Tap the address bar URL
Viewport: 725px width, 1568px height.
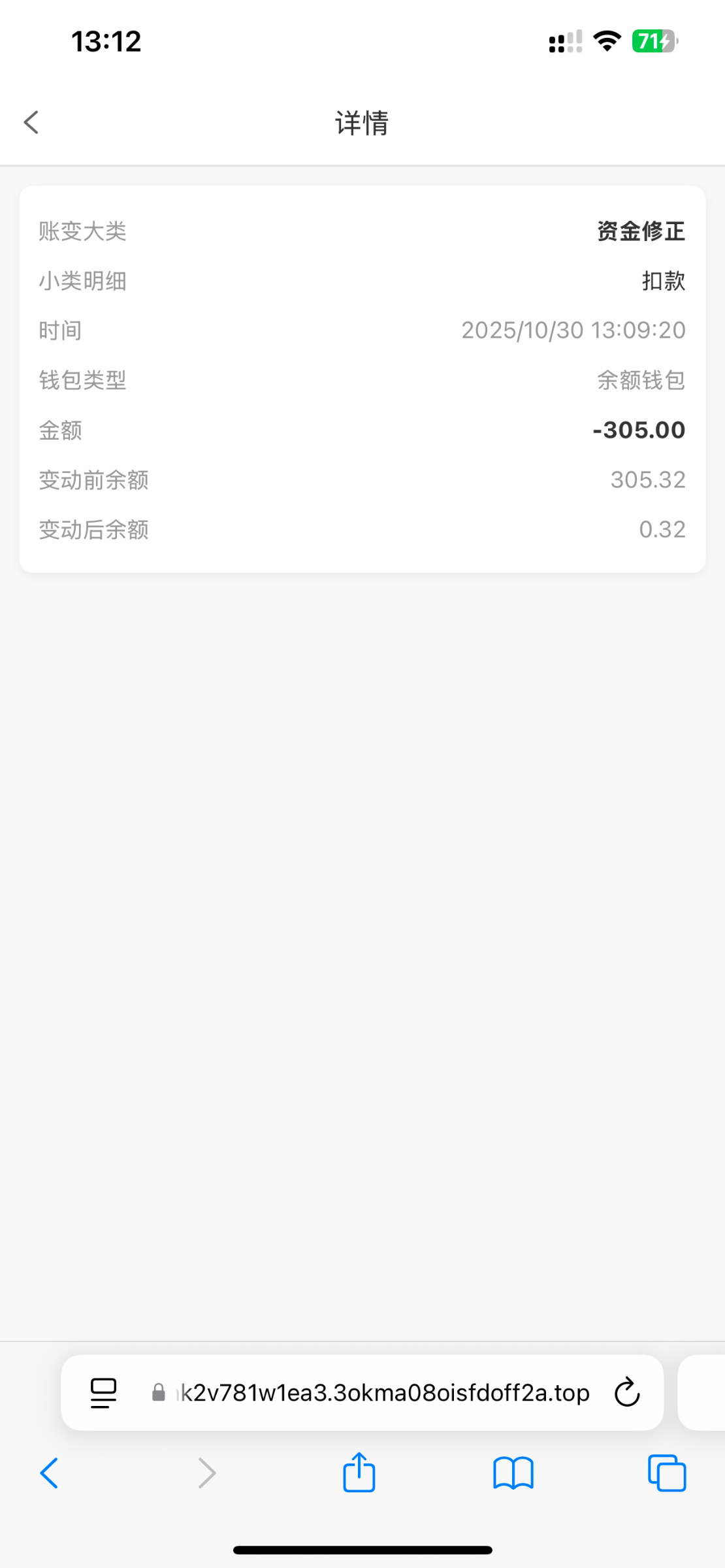pyautogui.click(x=384, y=1393)
